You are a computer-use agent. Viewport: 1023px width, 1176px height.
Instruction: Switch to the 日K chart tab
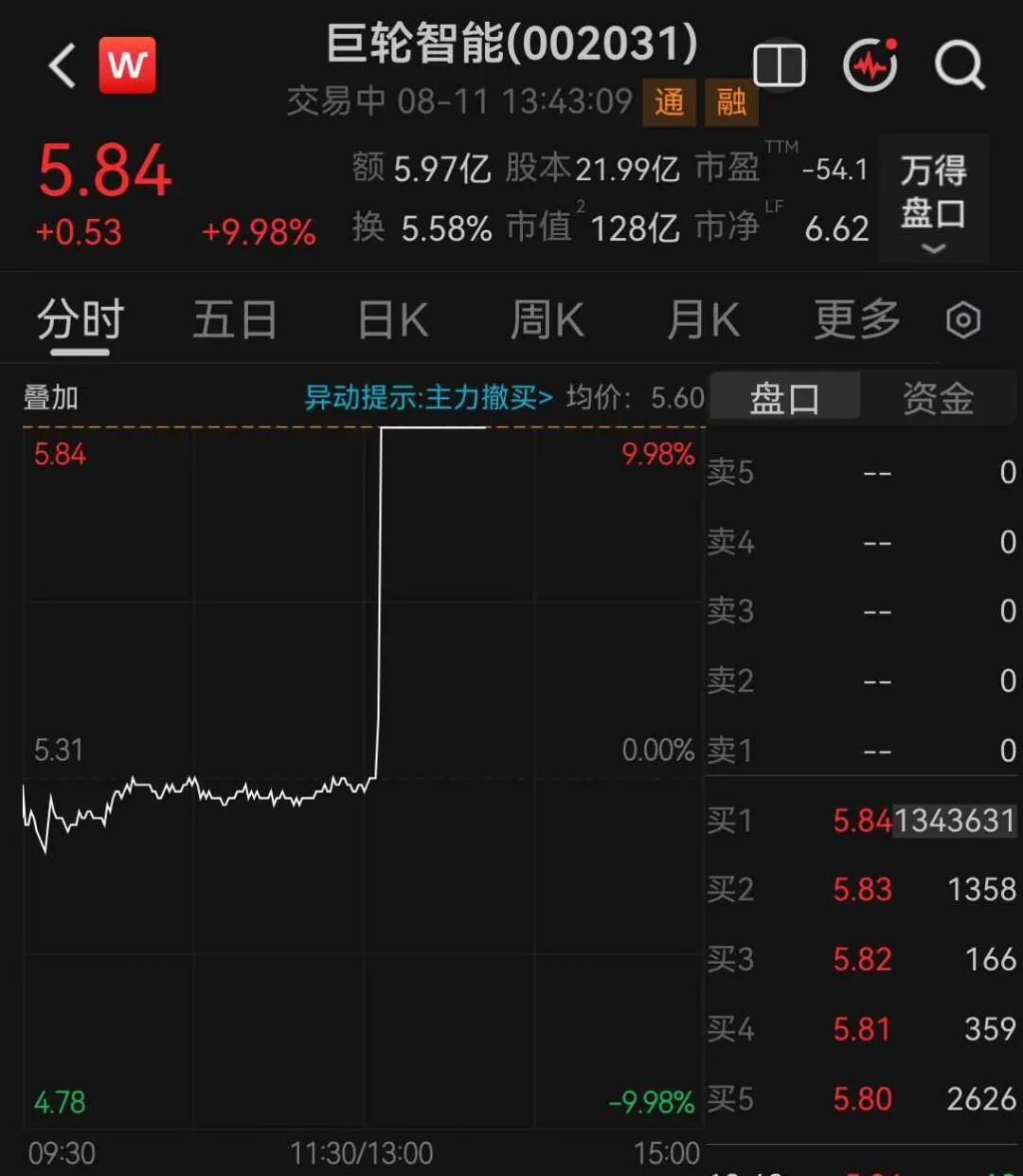tap(393, 319)
